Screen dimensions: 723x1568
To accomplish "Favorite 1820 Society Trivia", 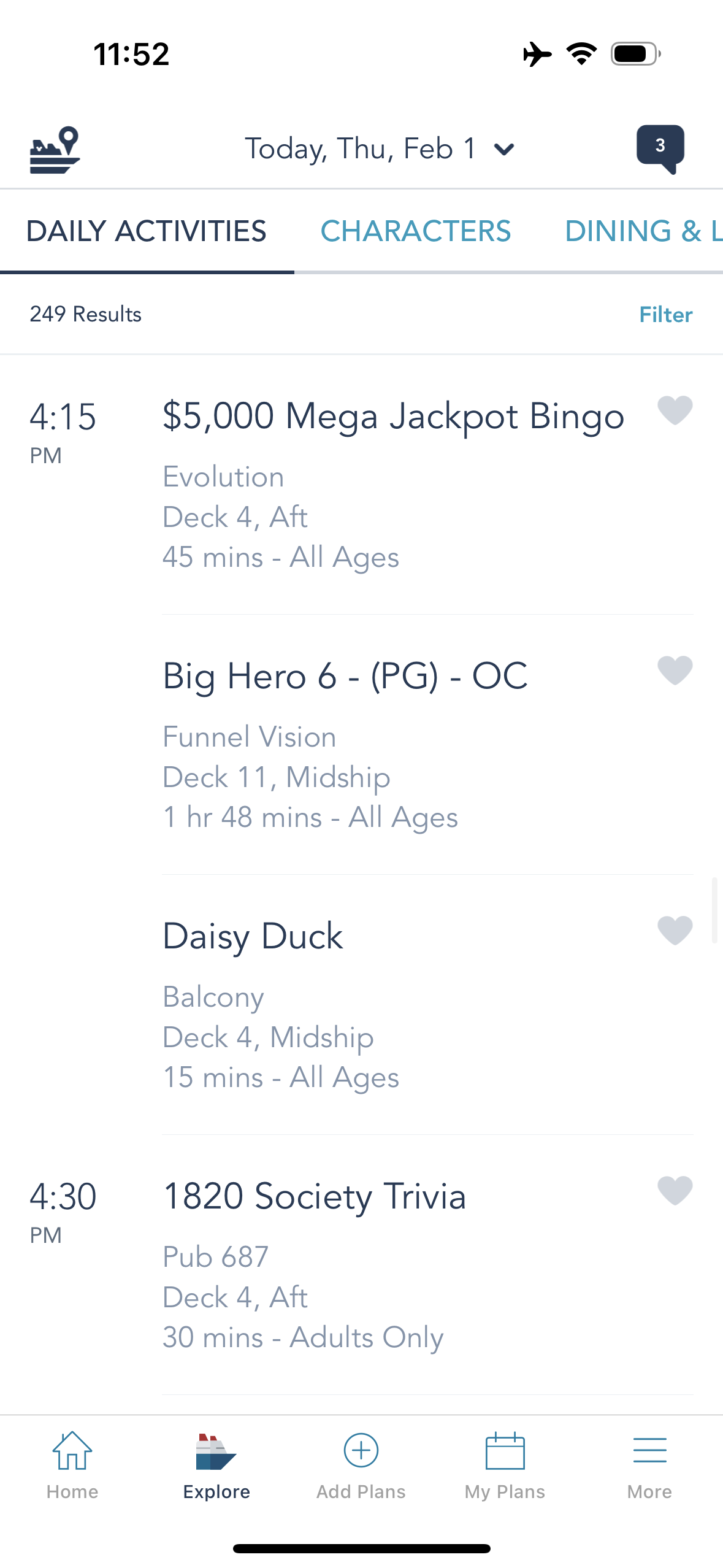I will [675, 1190].
